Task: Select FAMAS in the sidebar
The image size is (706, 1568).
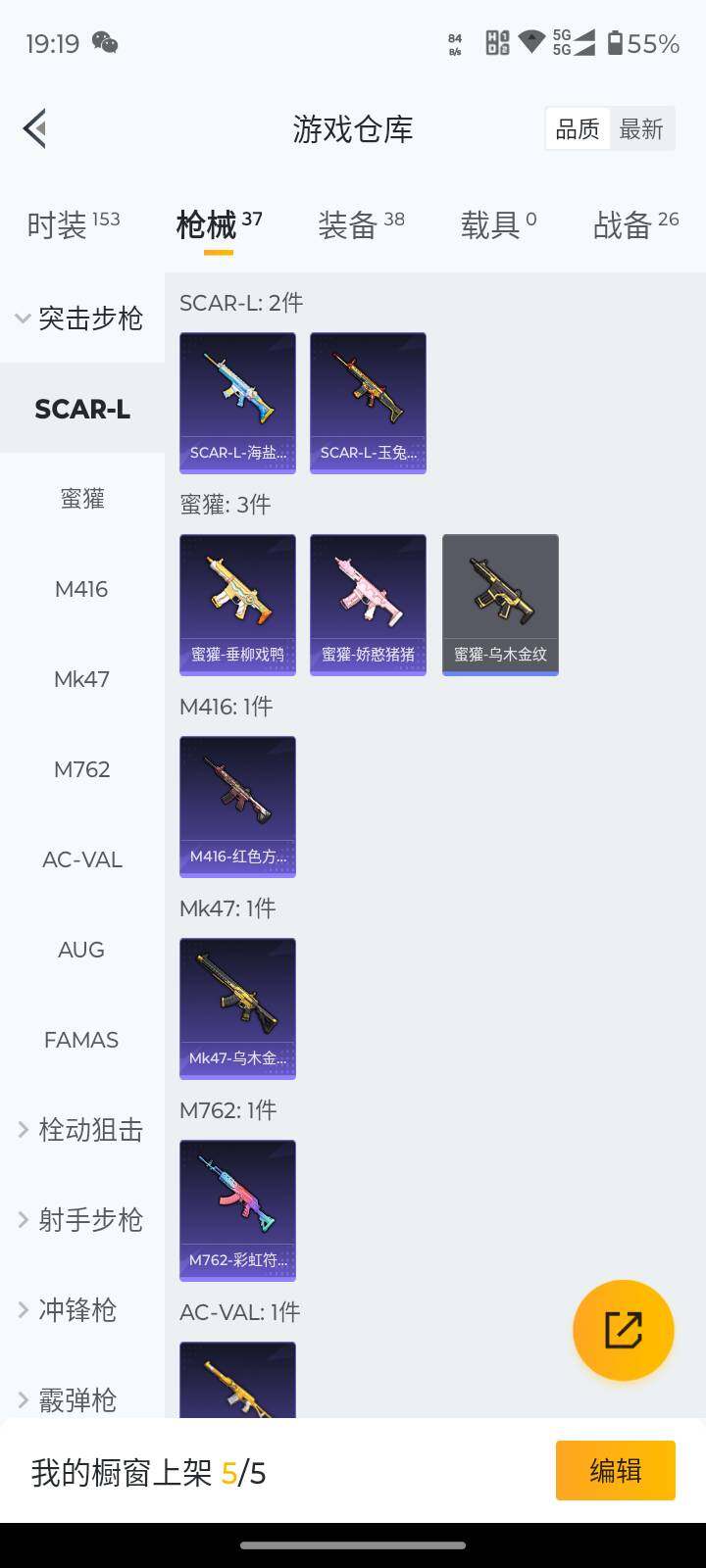Action: [x=82, y=1040]
